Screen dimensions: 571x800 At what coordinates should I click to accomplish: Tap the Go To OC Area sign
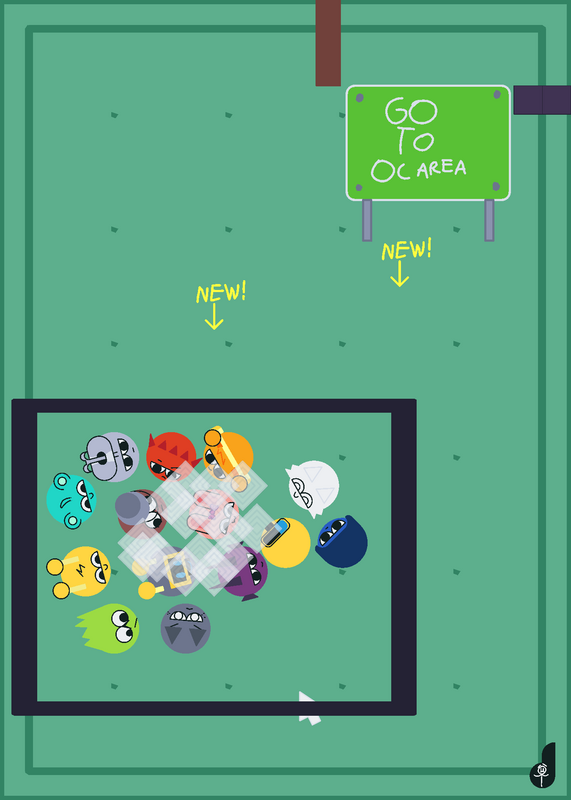[428, 143]
